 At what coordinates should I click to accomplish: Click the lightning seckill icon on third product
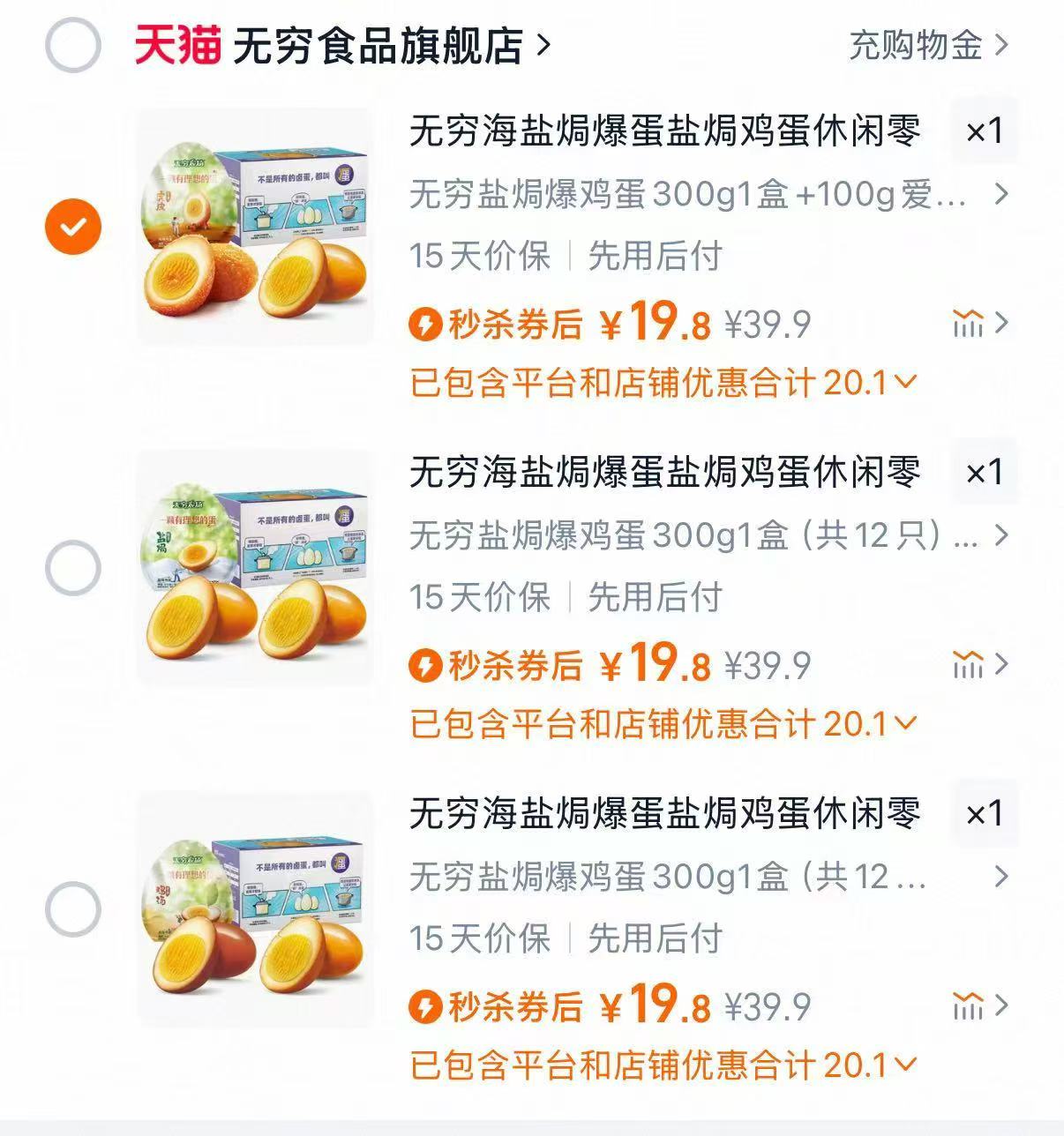point(425,1006)
